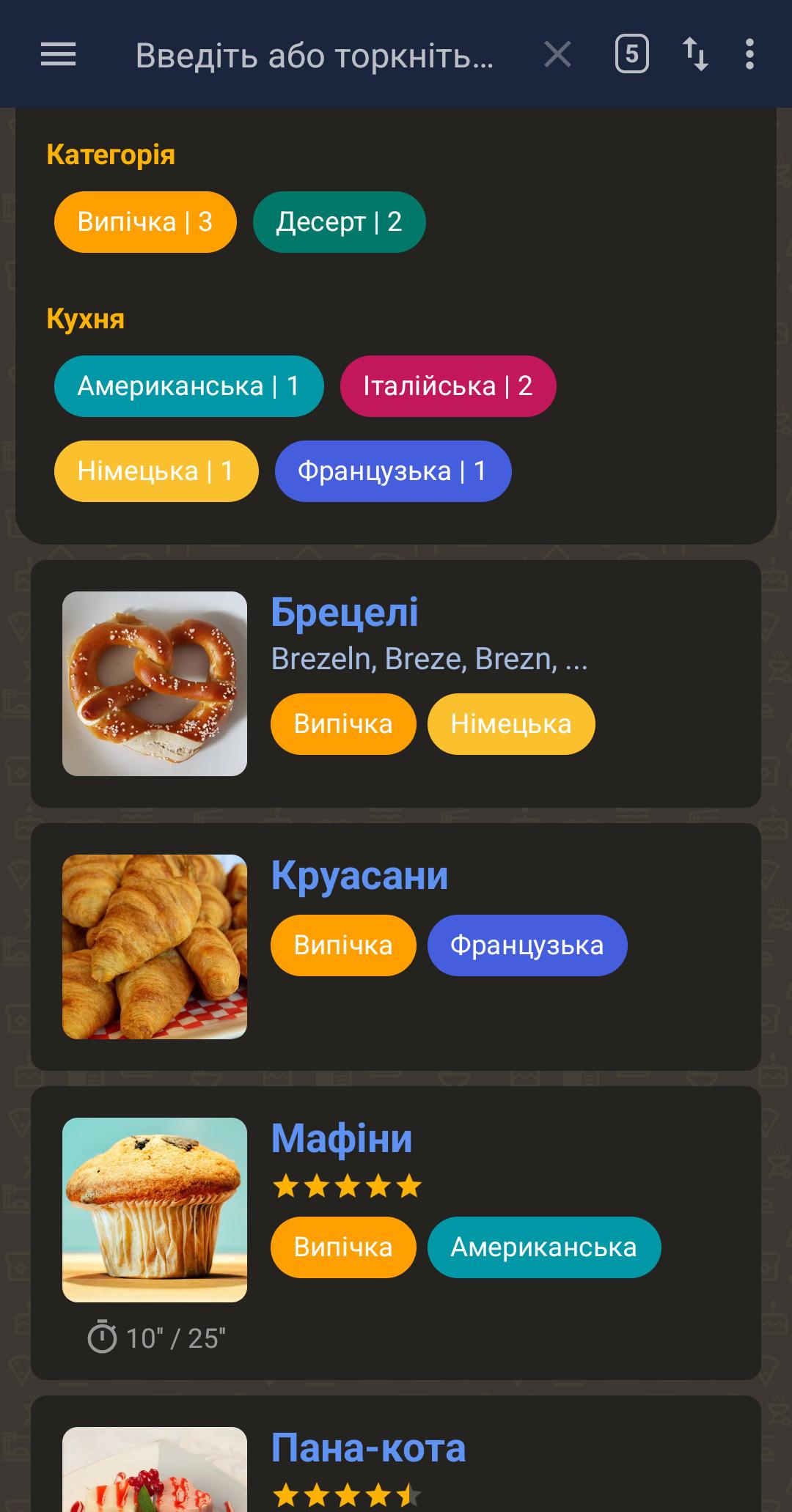
Task: Choose the Французька | 1 cuisine chip
Action: click(x=393, y=471)
